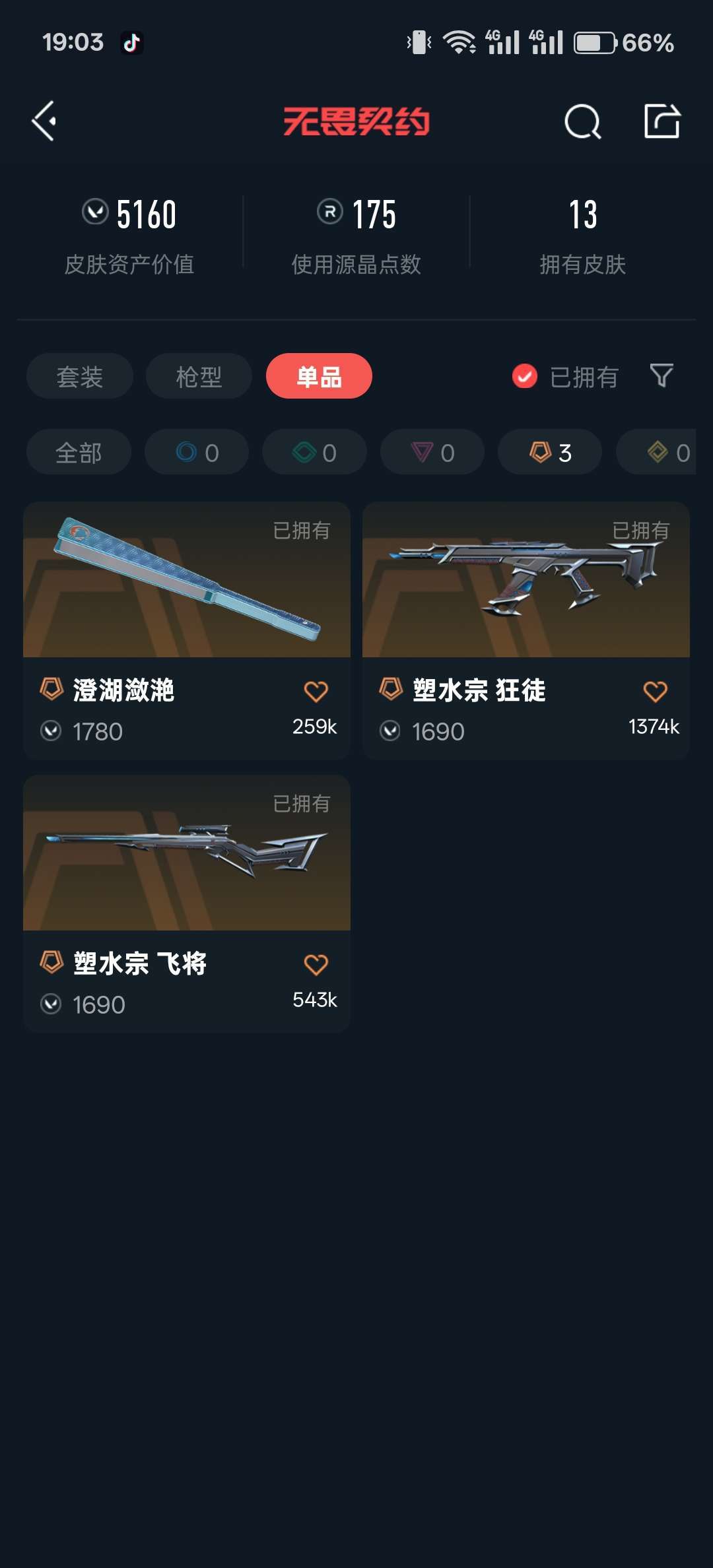Filter by the orange rarity chip showing 3
The height and width of the screenshot is (1568, 713).
coord(550,452)
